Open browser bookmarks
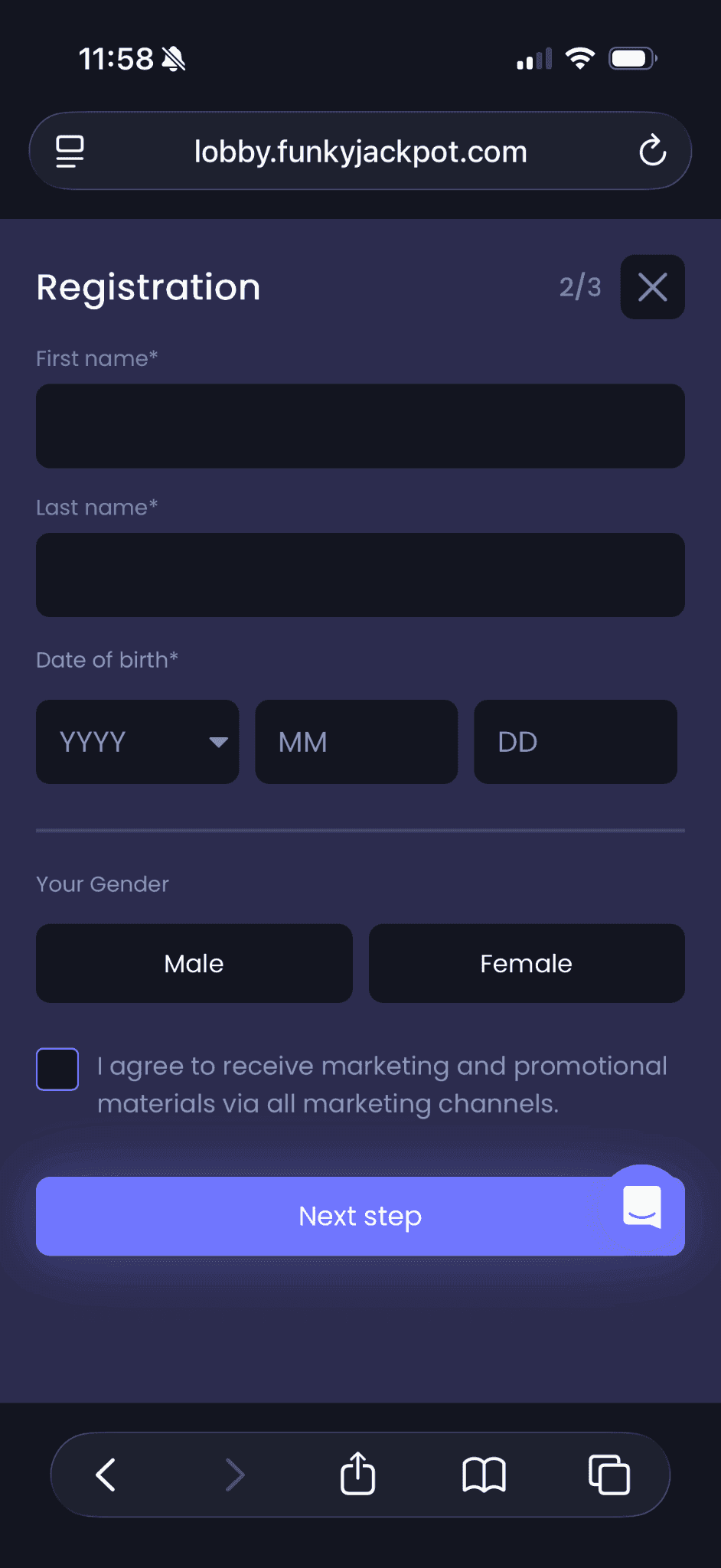This screenshot has height=1568, width=721. point(484,1475)
